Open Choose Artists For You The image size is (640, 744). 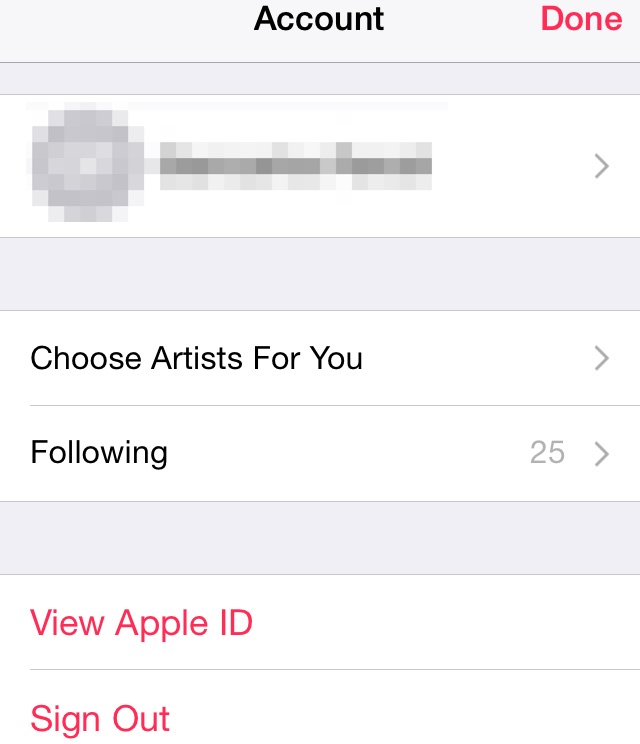coord(320,358)
